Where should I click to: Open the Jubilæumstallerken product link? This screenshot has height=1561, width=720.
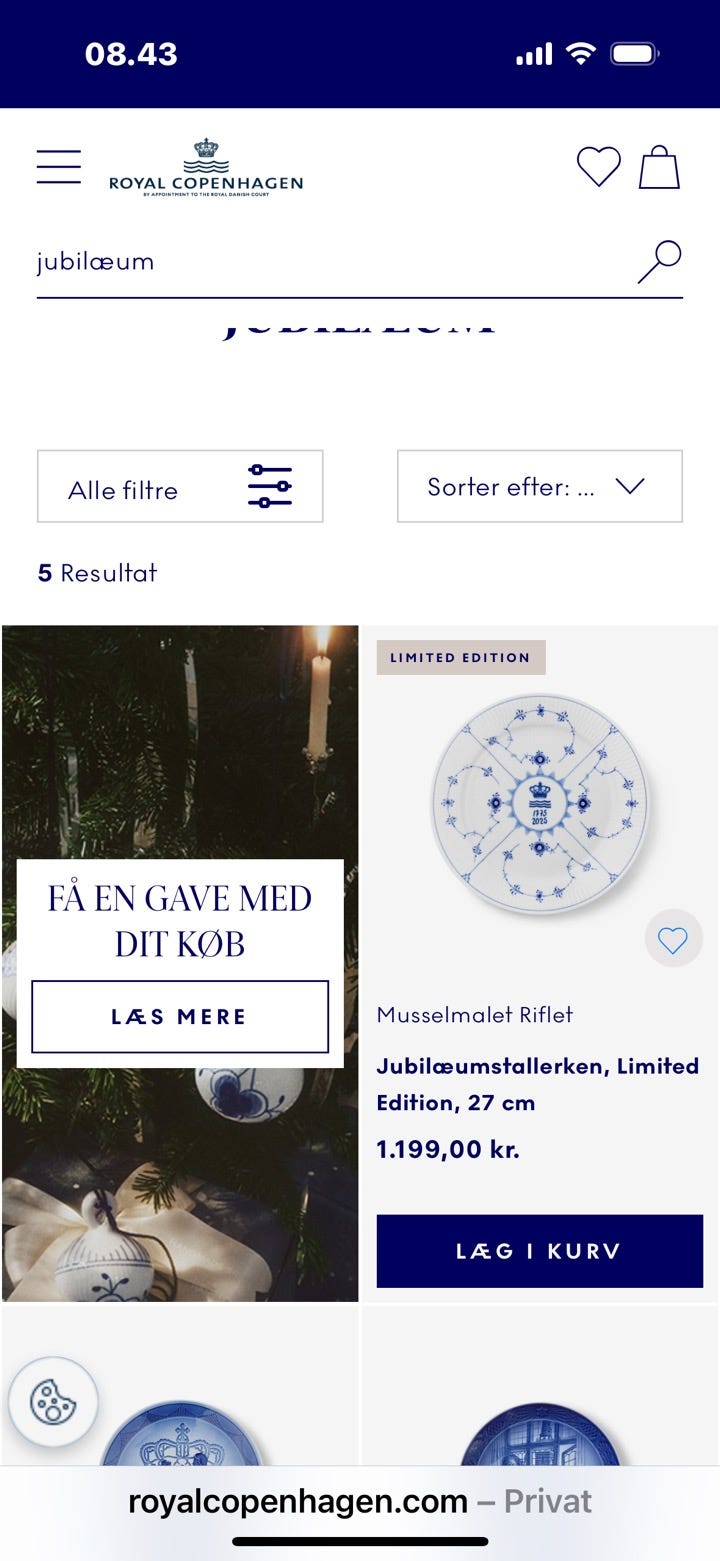coord(538,1084)
